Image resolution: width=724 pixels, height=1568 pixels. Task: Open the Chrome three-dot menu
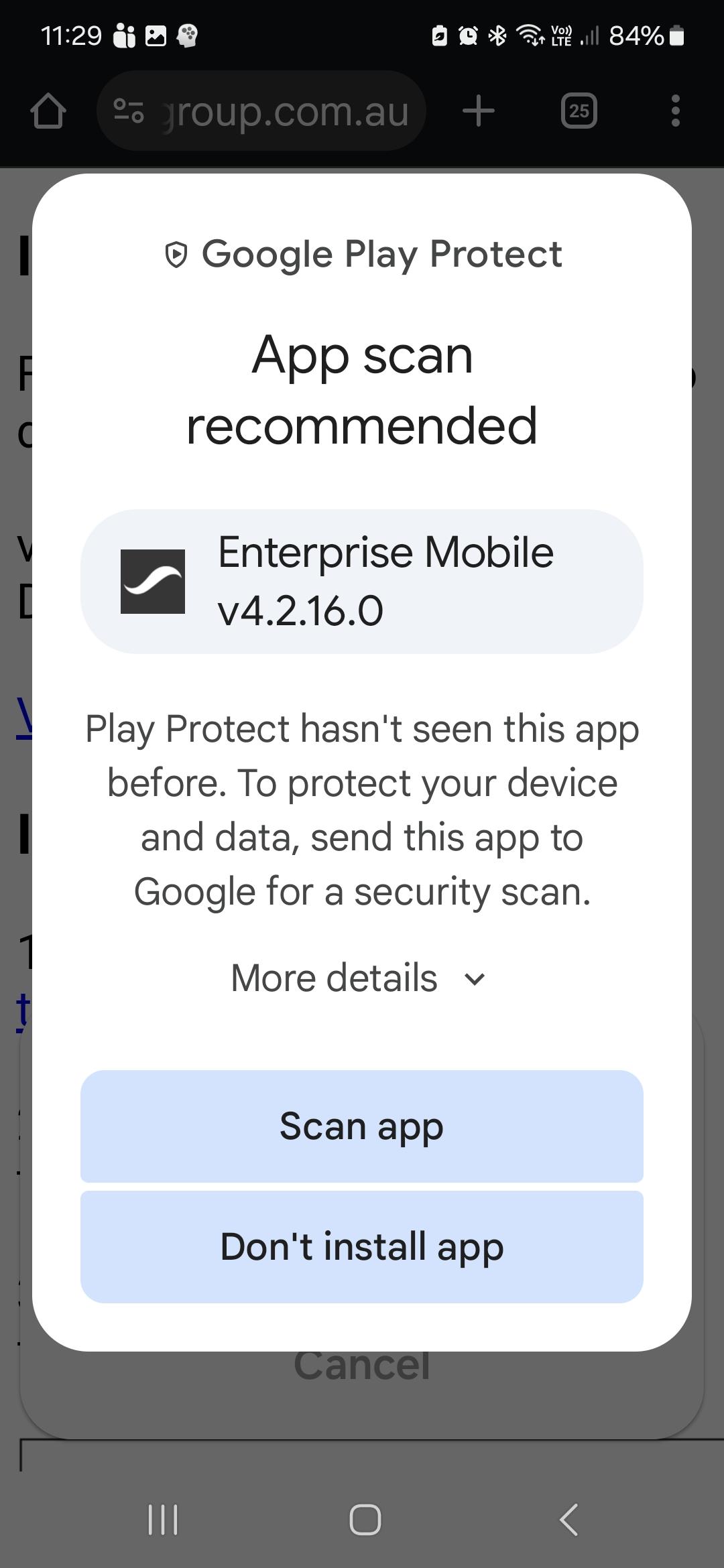point(675,111)
